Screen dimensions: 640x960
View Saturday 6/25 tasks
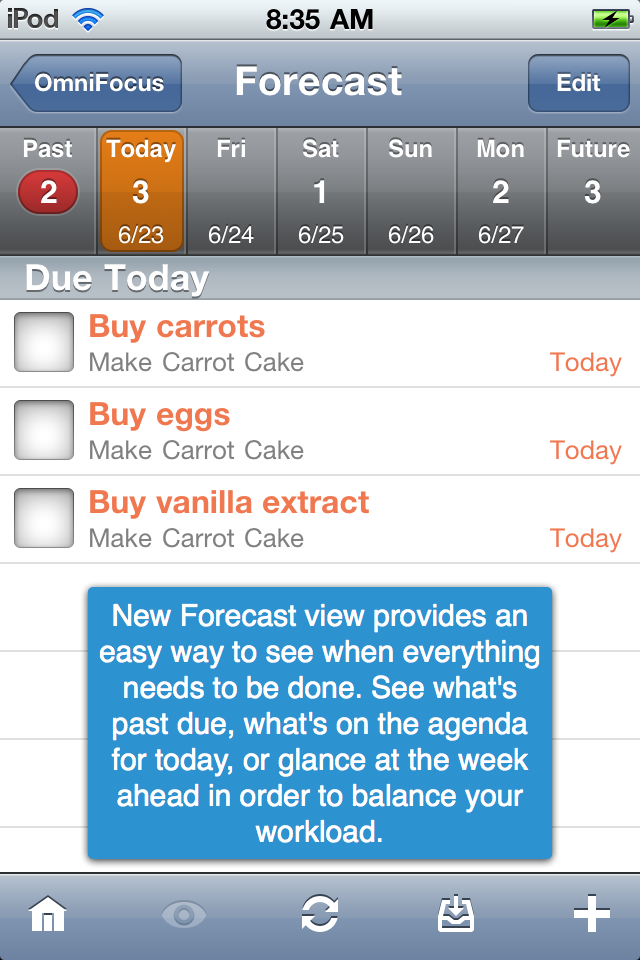coord(321,190)
